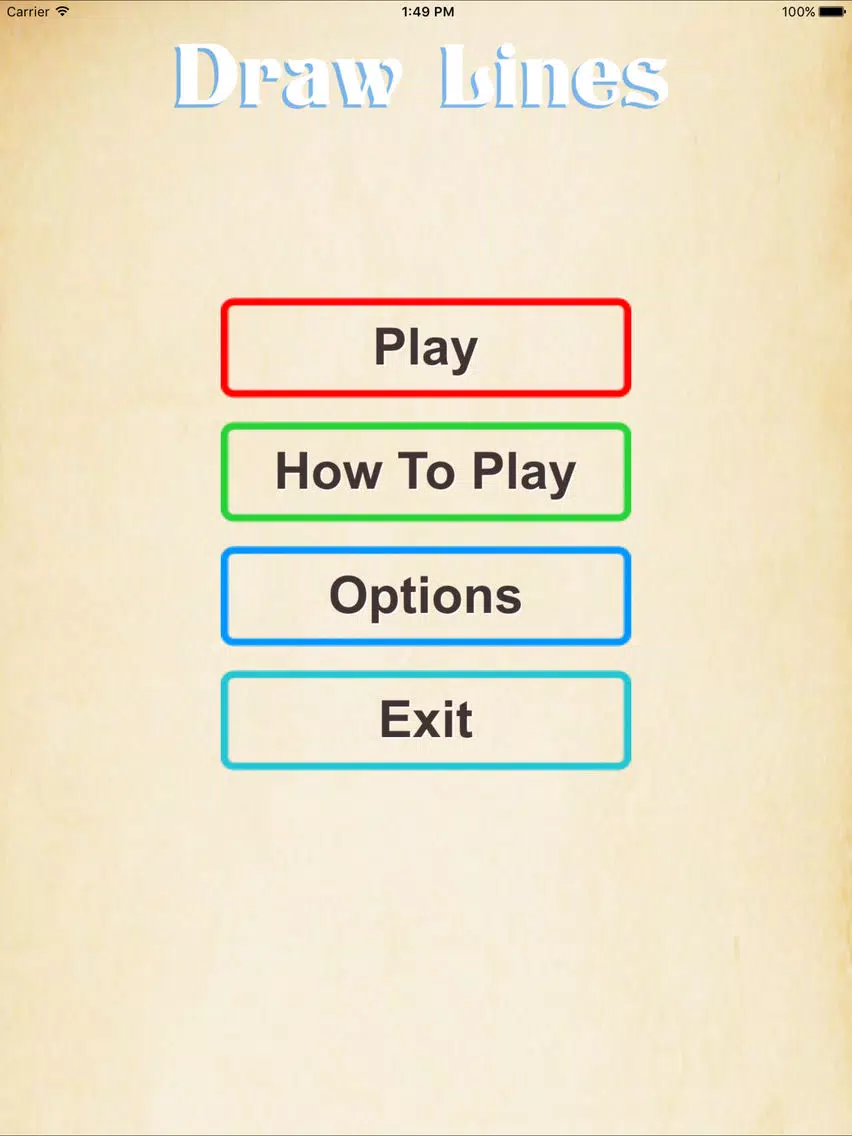Viewport: 852px width, 1136px height.
Task: Open the Options menu
Action: pos(425,596)
